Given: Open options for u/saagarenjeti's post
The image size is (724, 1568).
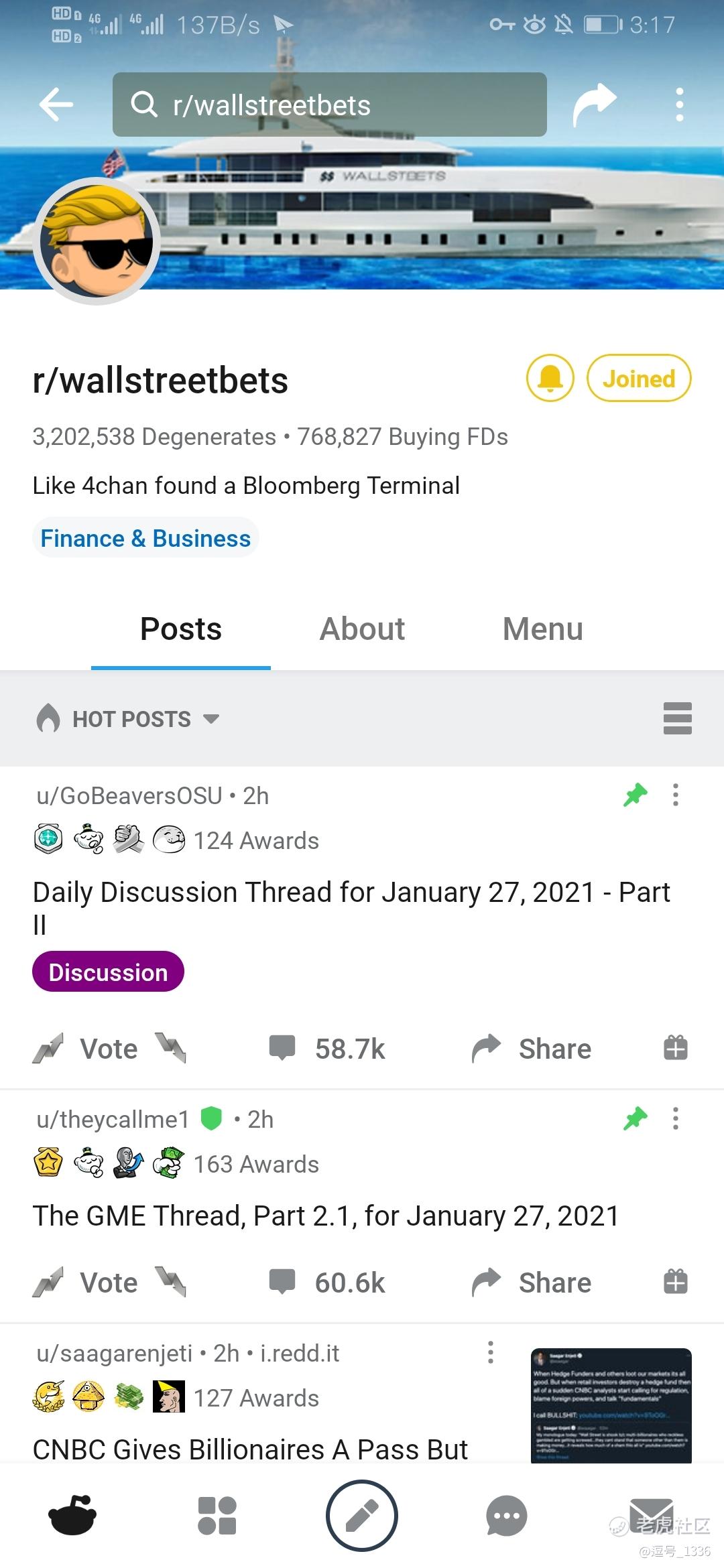Looking at the screenshot, I should [491, 1352].
